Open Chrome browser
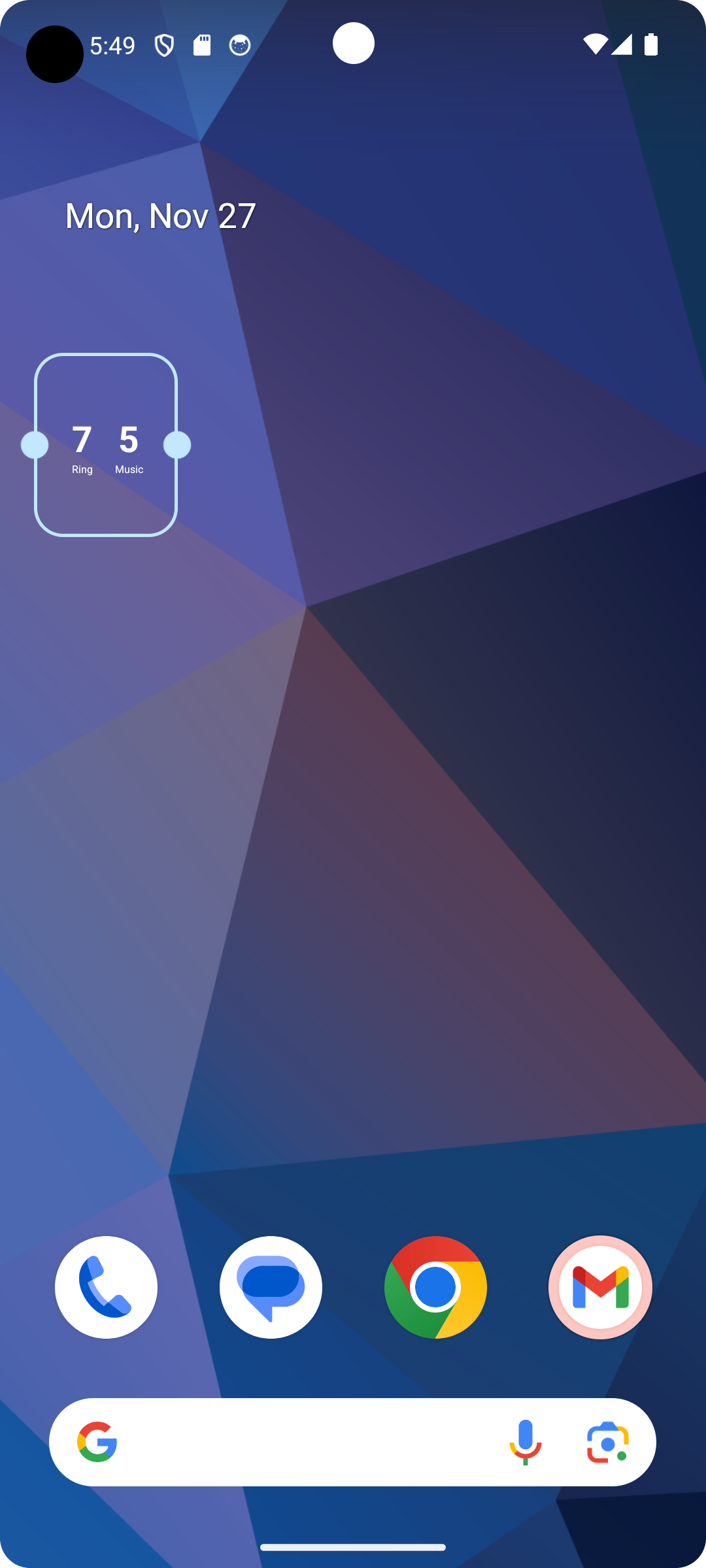706x1568 pixels. [x=435, y=1287]
